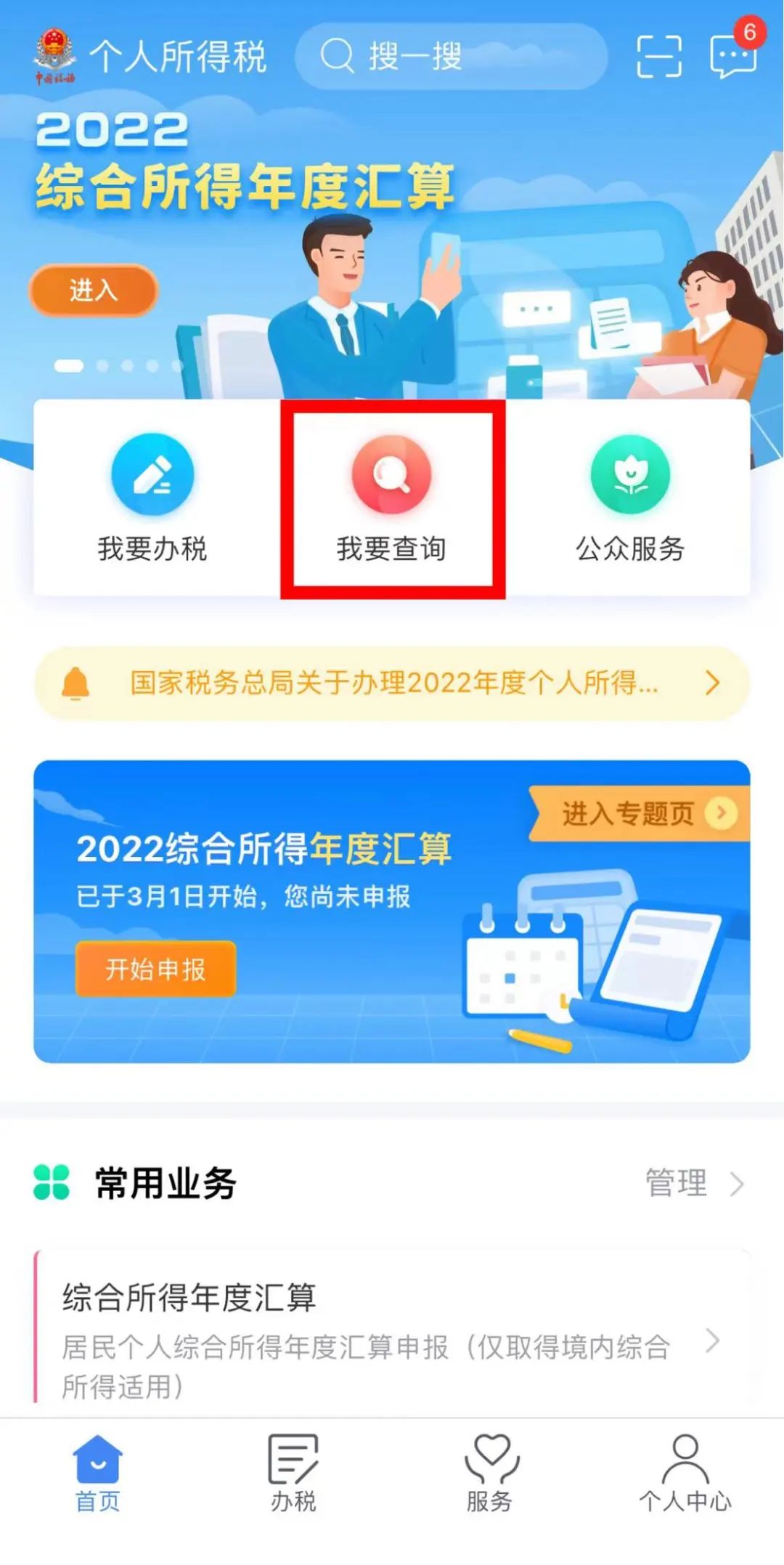784x1565 pixels.
Task: Open the messages icon with badge 6
Action: [x=735, y=51]
